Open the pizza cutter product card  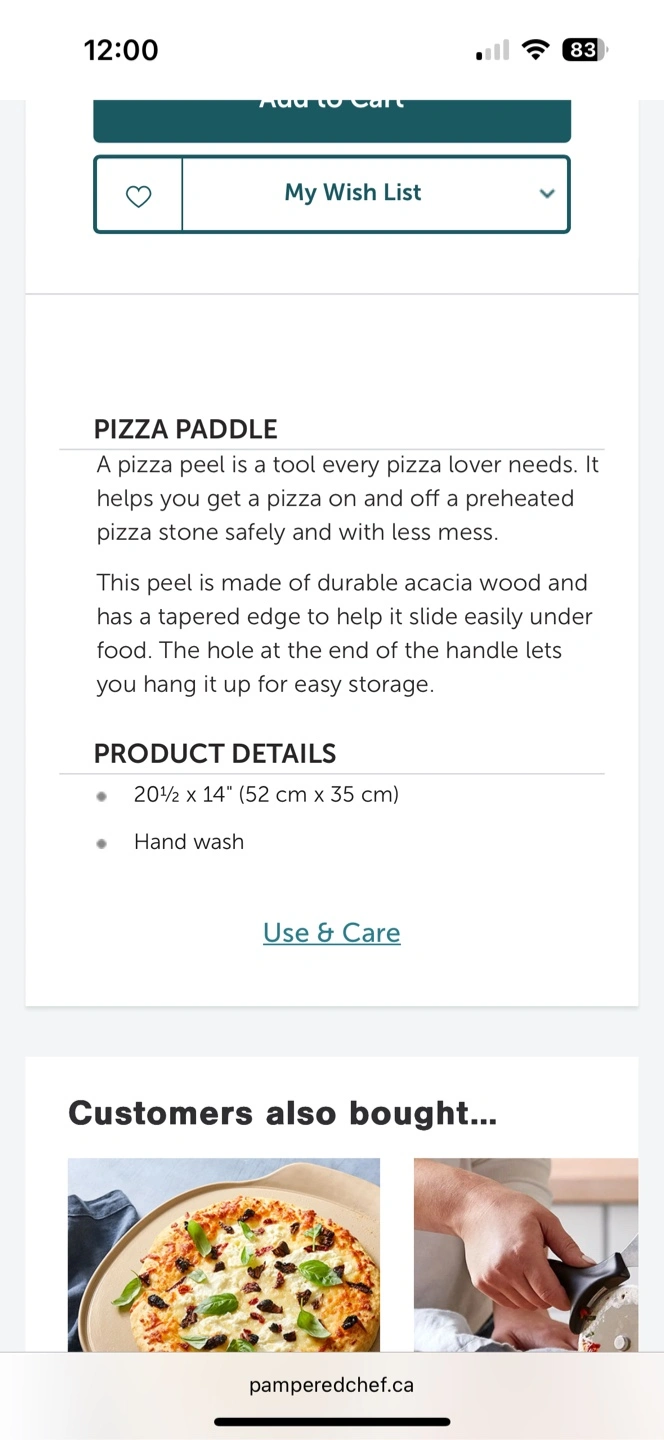(526, 1255)
